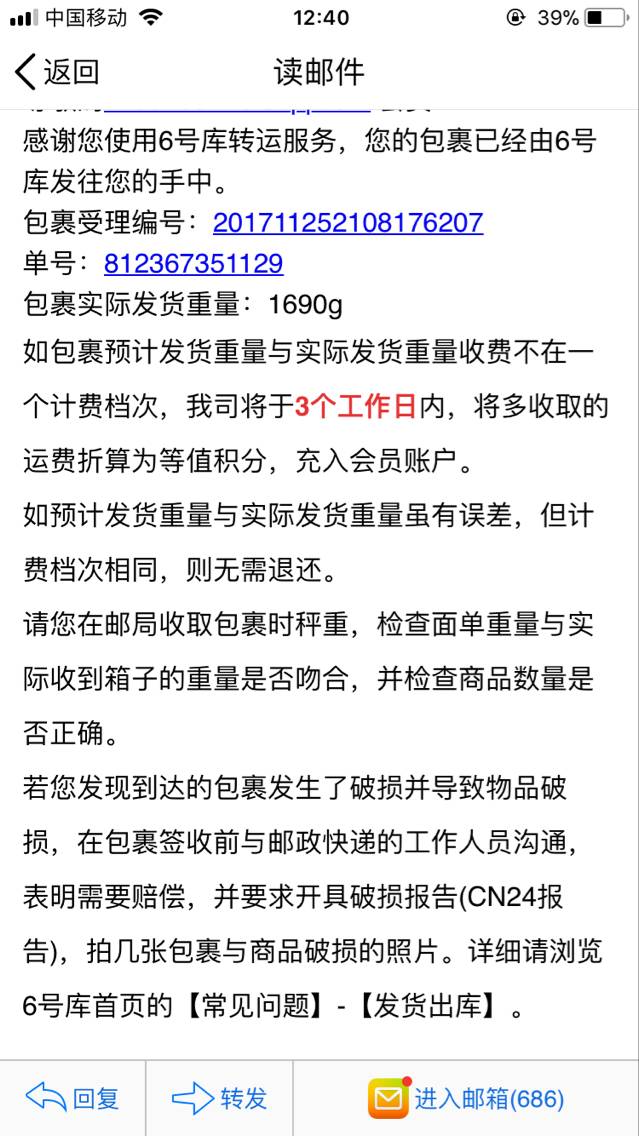Open tracking number link 812367351129
639x1136 pixels.
click(x=193, y=264)
